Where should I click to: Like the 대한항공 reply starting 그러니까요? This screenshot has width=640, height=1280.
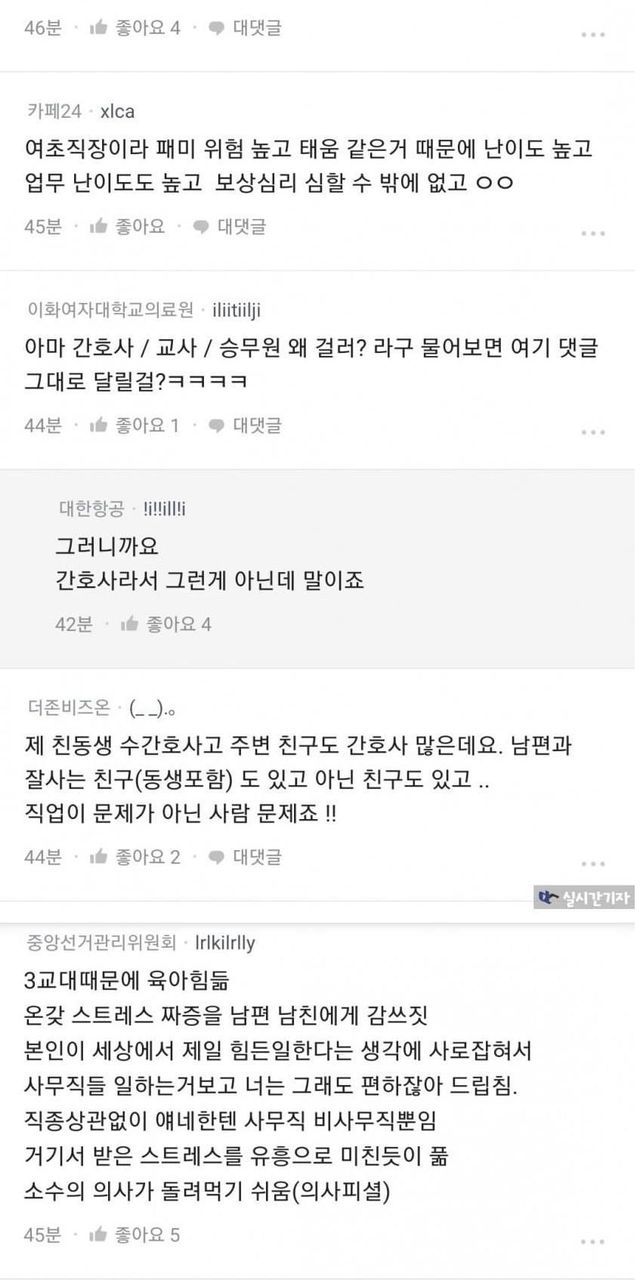[x=166, y=625]
